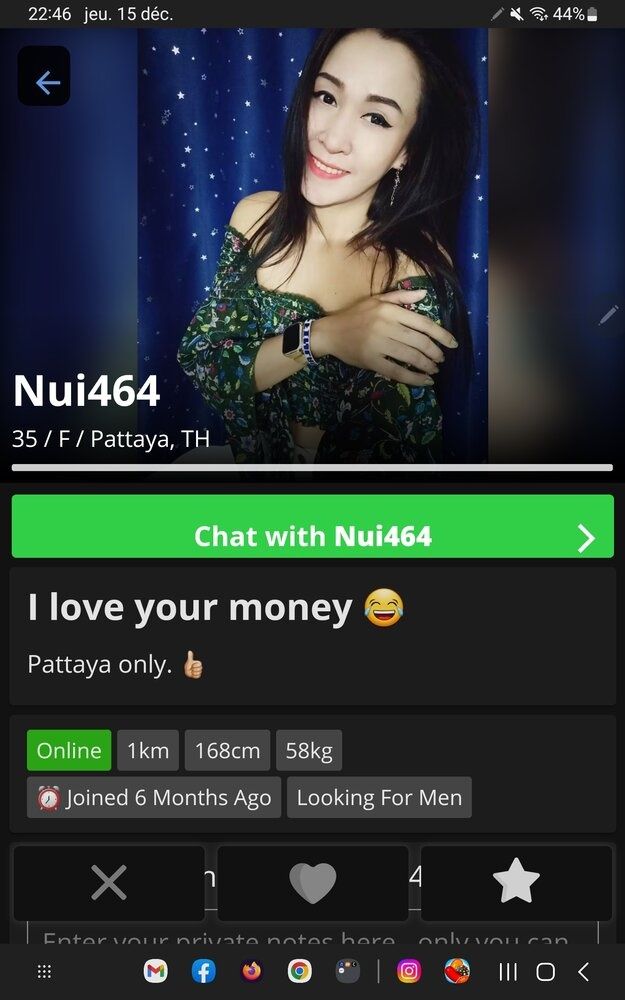The width and height of the screenshot is (625, 1000).
Task: Open Instagram from the taskbar
Action: [409, 971]
